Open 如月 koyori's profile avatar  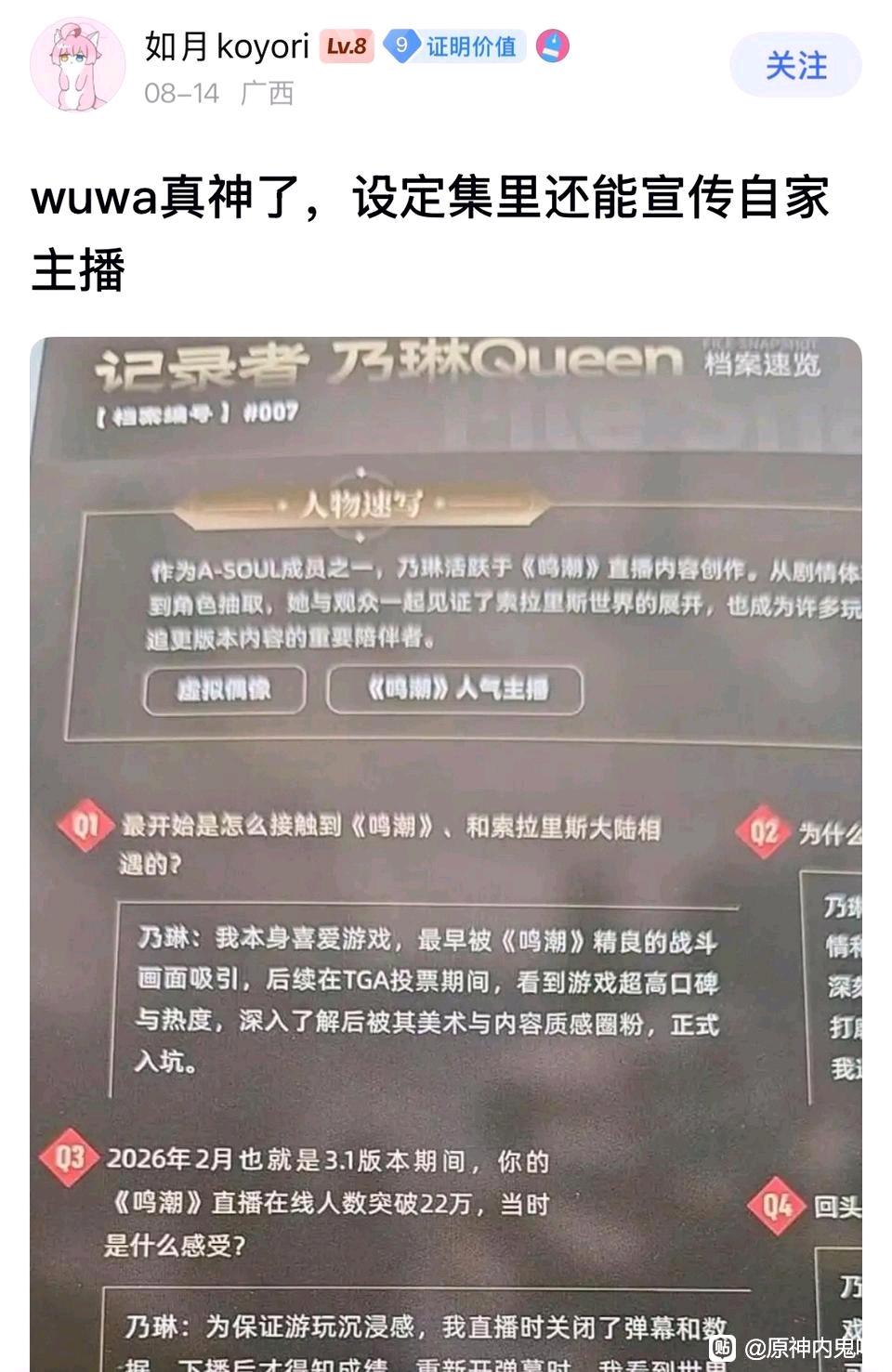pos(77,65)
